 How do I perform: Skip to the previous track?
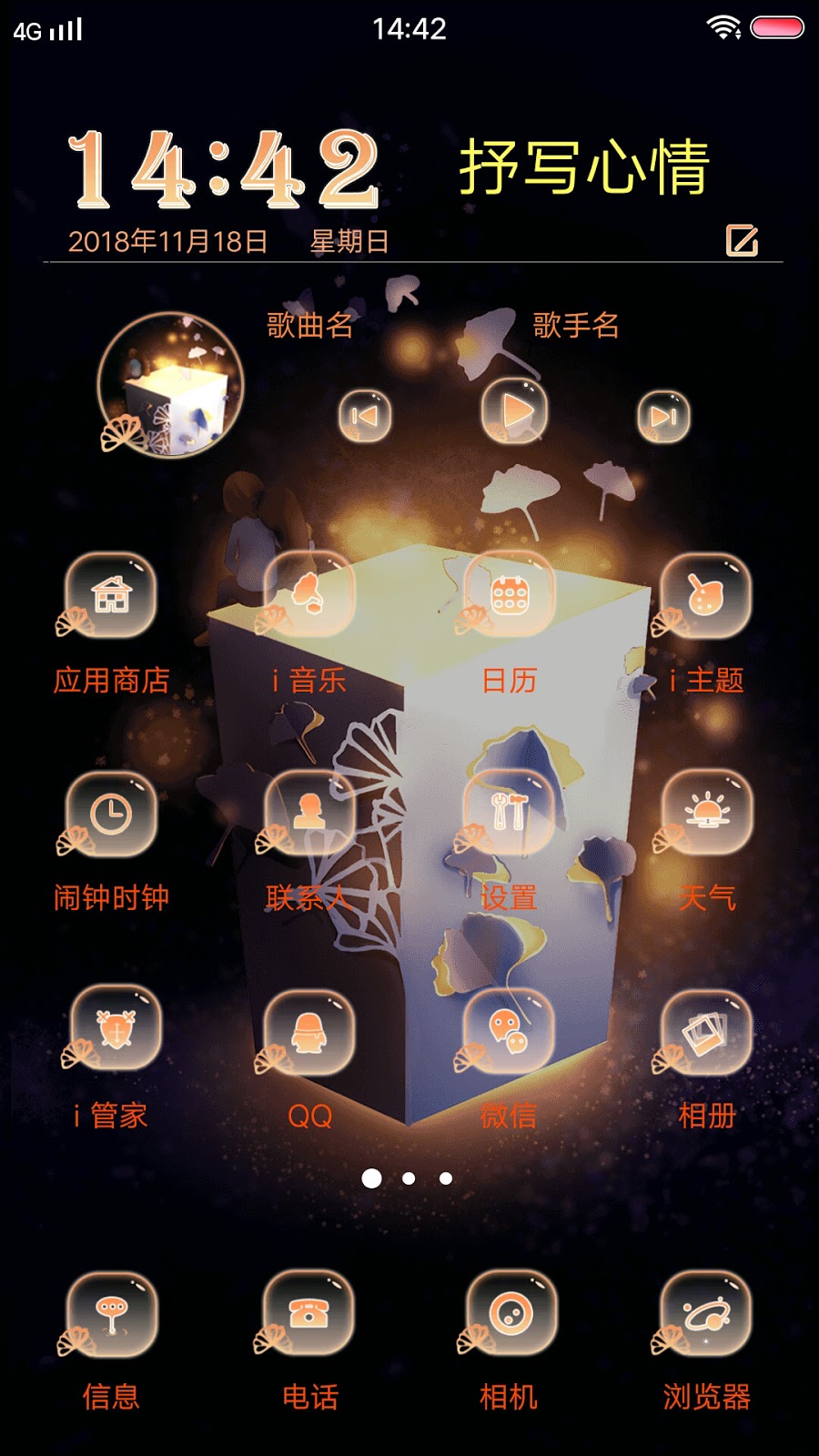365,417
